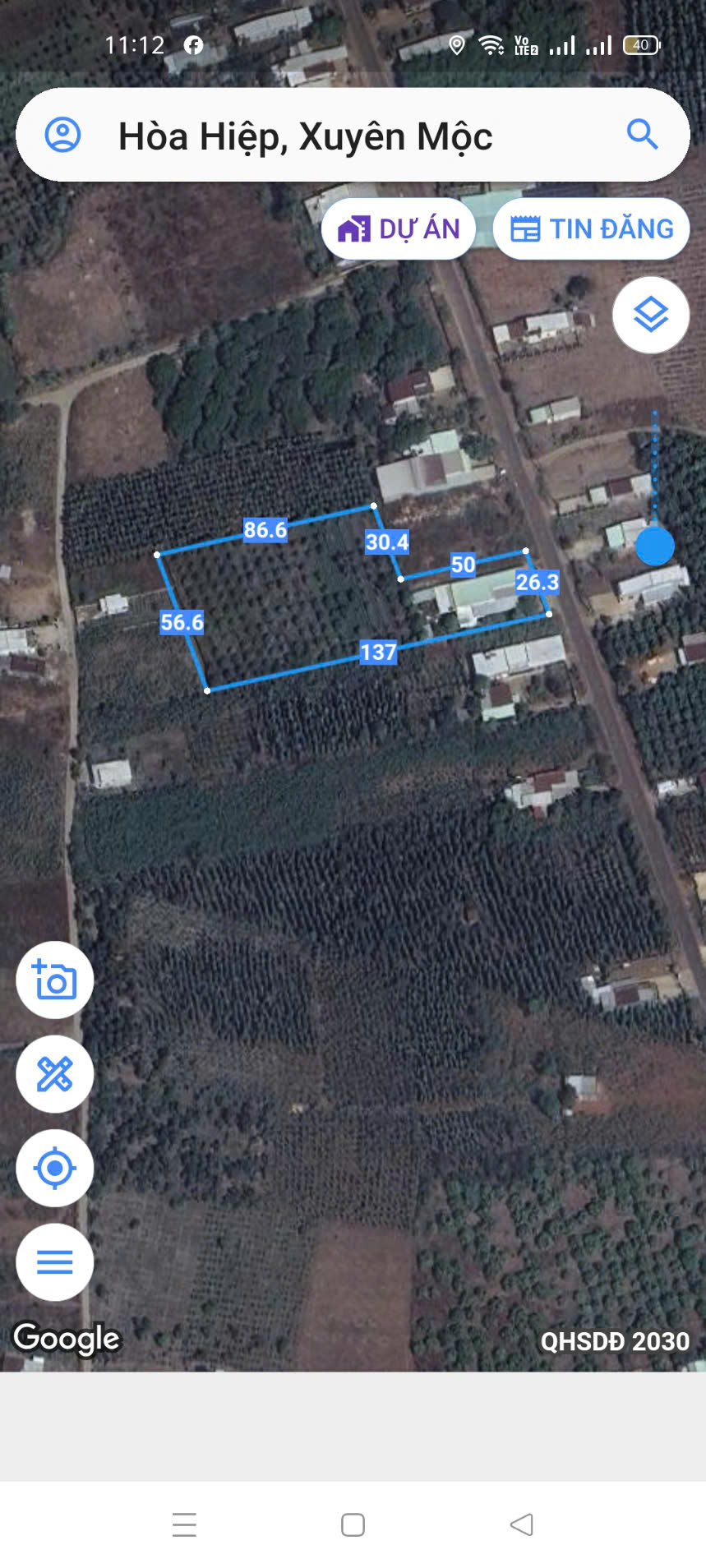Viewport: 706px width, 1568px height.
Task: Center map on my location
Action: tap(55, 1168)
